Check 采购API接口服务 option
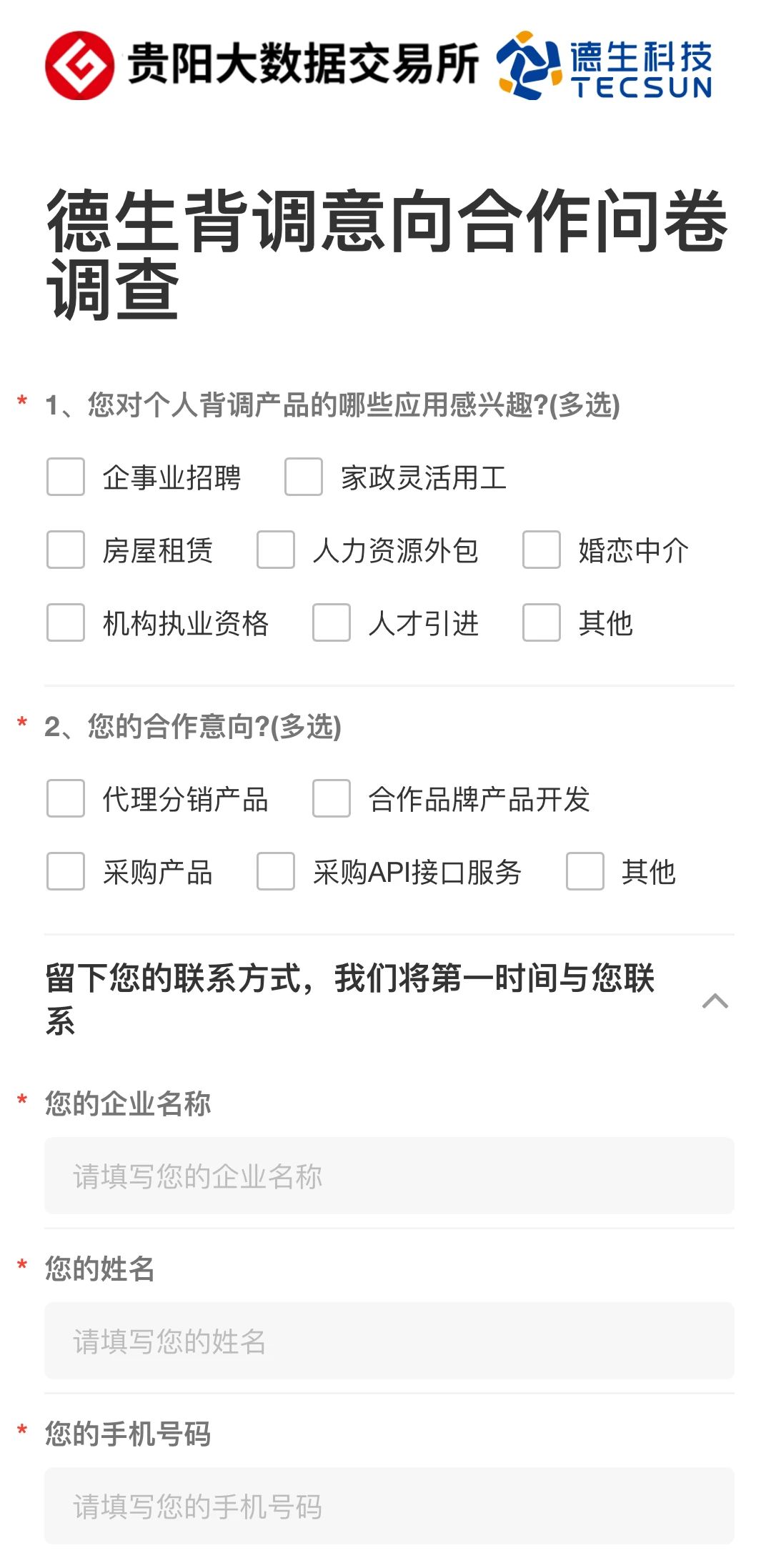The image size is (781, 1568). [x=276, y=871]
